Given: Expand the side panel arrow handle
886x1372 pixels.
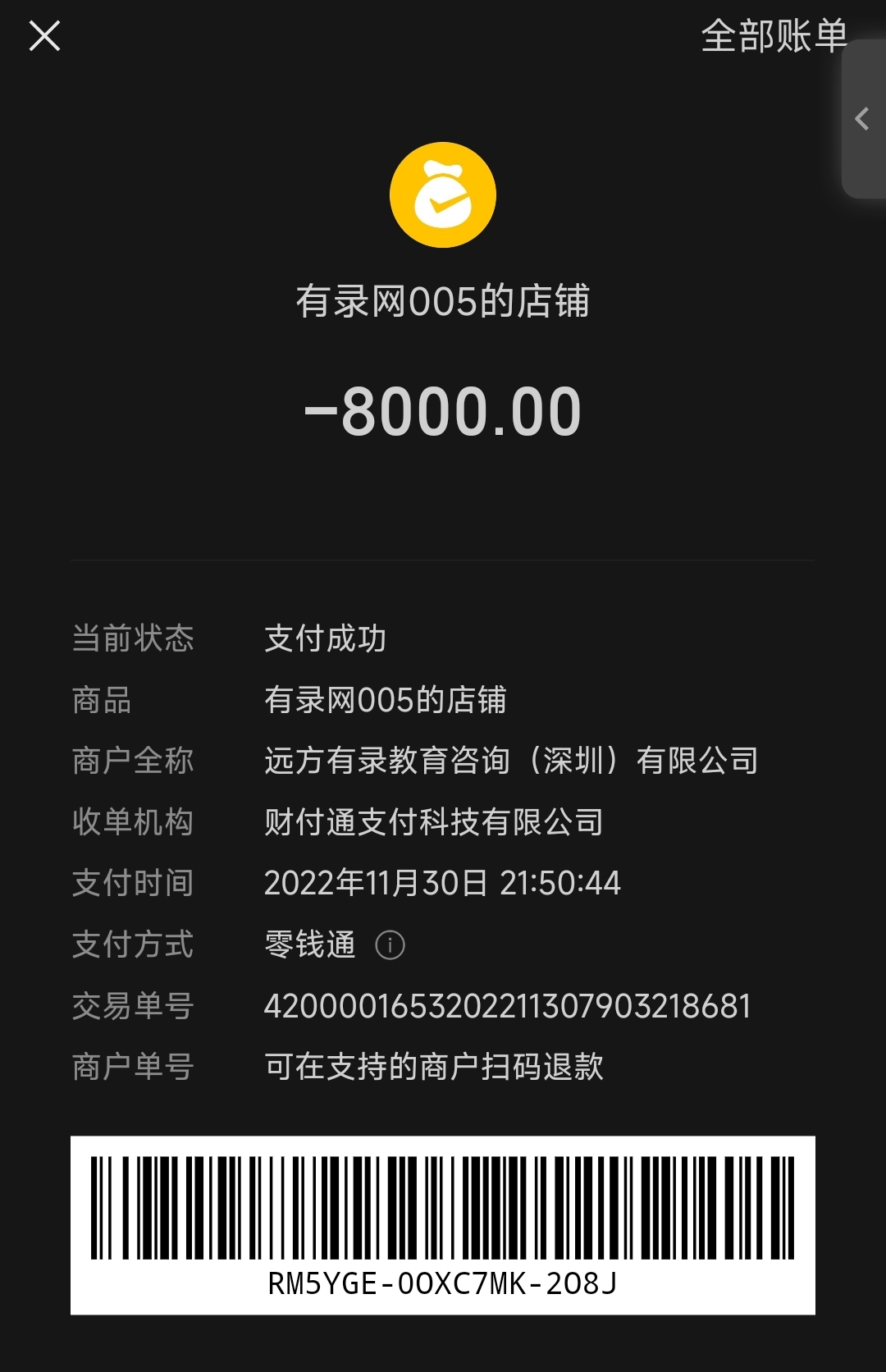Looking at the screenshot, I should (x=862, y=120).
